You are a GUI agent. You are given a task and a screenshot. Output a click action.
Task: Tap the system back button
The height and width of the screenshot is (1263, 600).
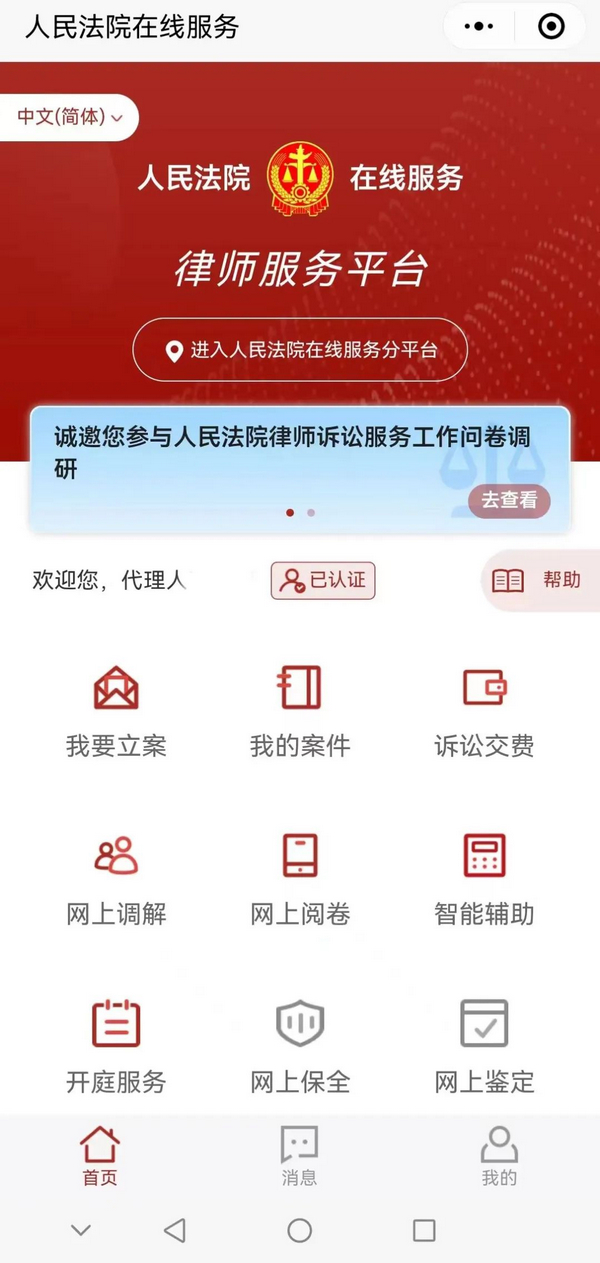175,1230
